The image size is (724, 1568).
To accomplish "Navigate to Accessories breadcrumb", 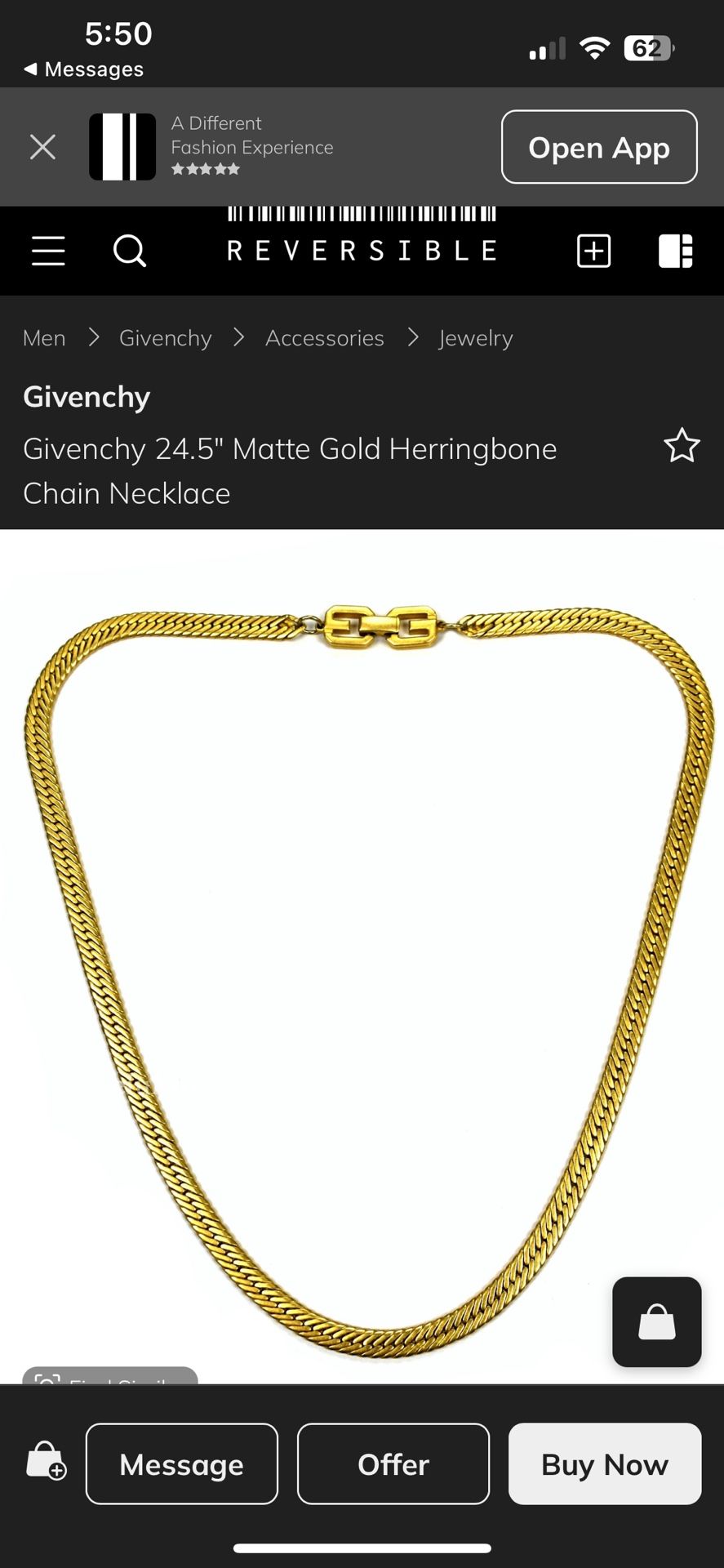I will tap(325, 338).
